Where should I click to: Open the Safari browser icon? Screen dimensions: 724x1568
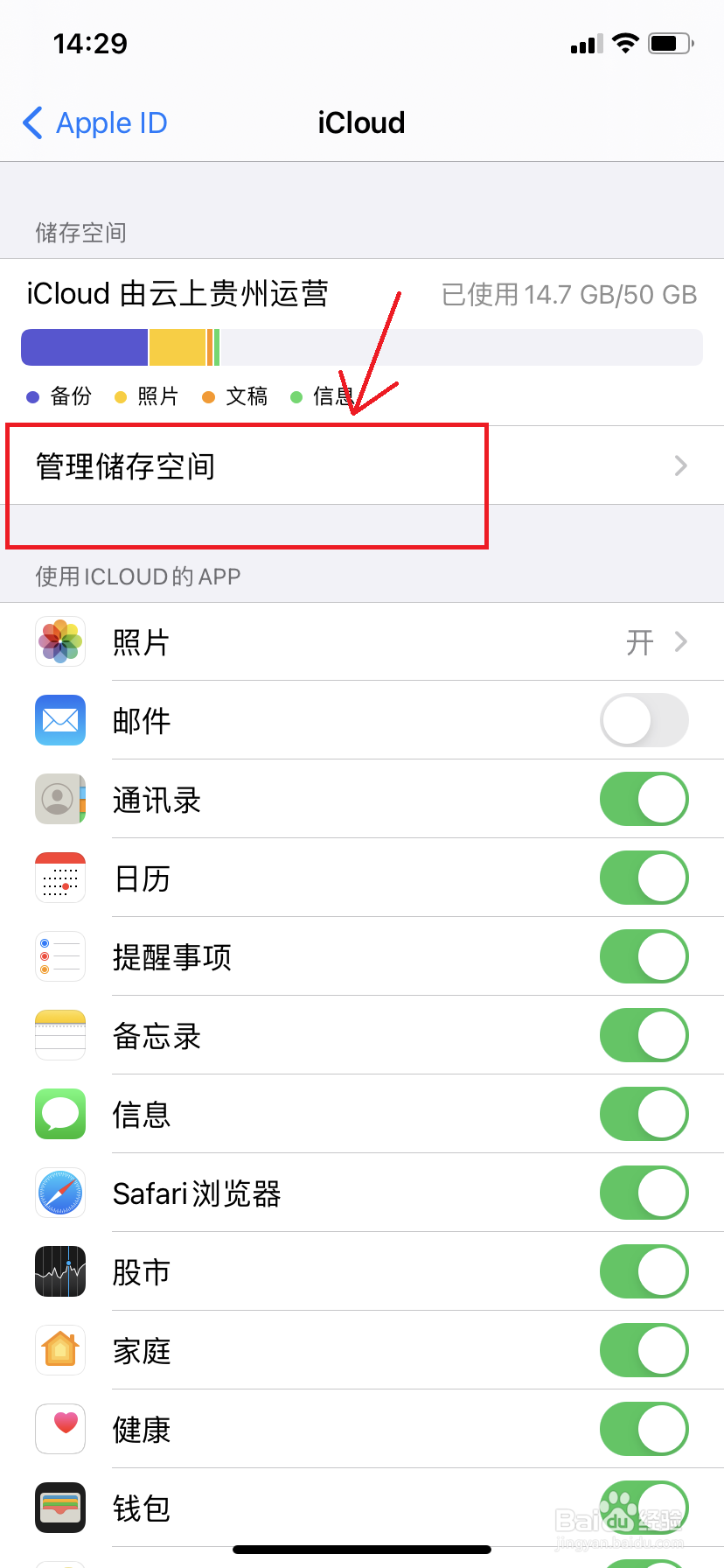(59, 1193)
